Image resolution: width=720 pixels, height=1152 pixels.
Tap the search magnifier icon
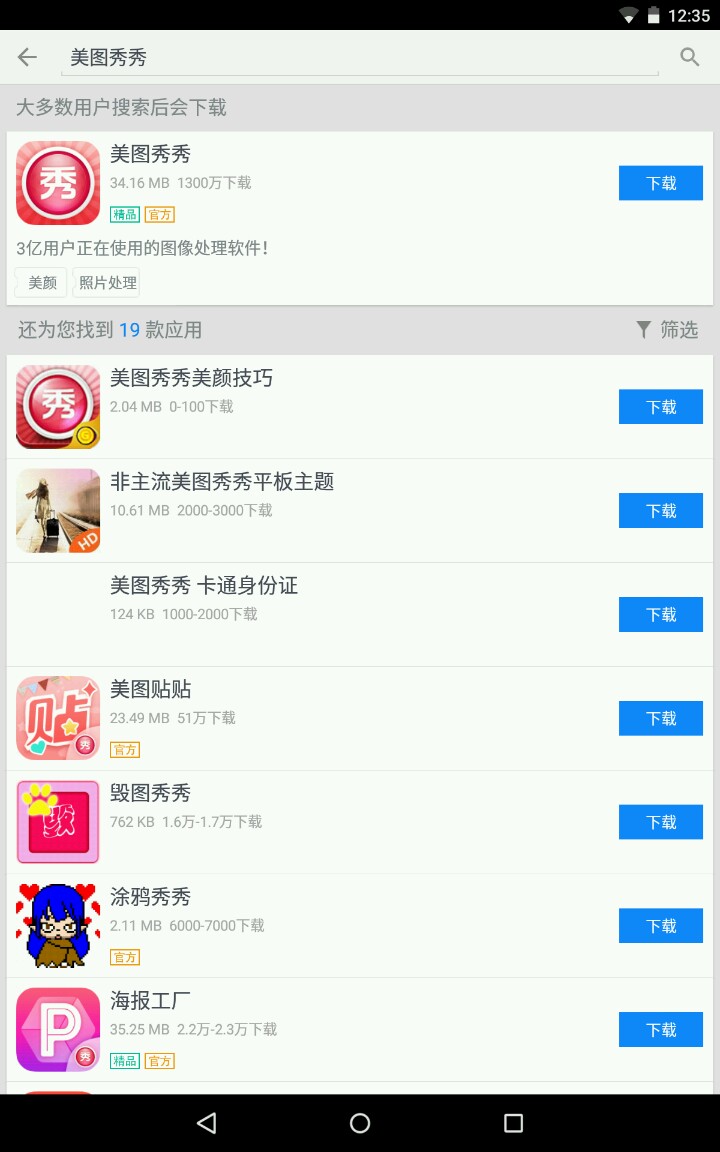point(689,57)
